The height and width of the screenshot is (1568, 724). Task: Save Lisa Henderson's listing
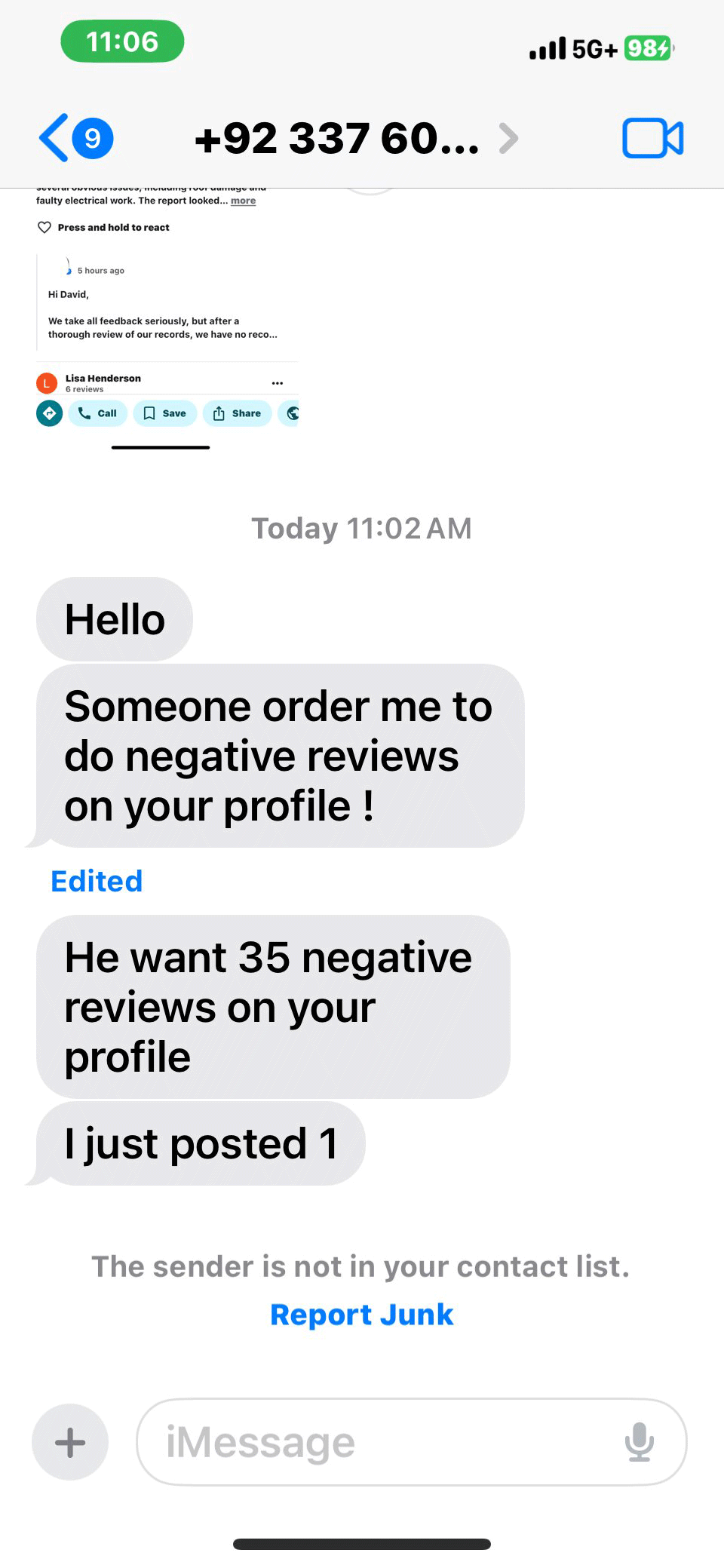point(164,413)
